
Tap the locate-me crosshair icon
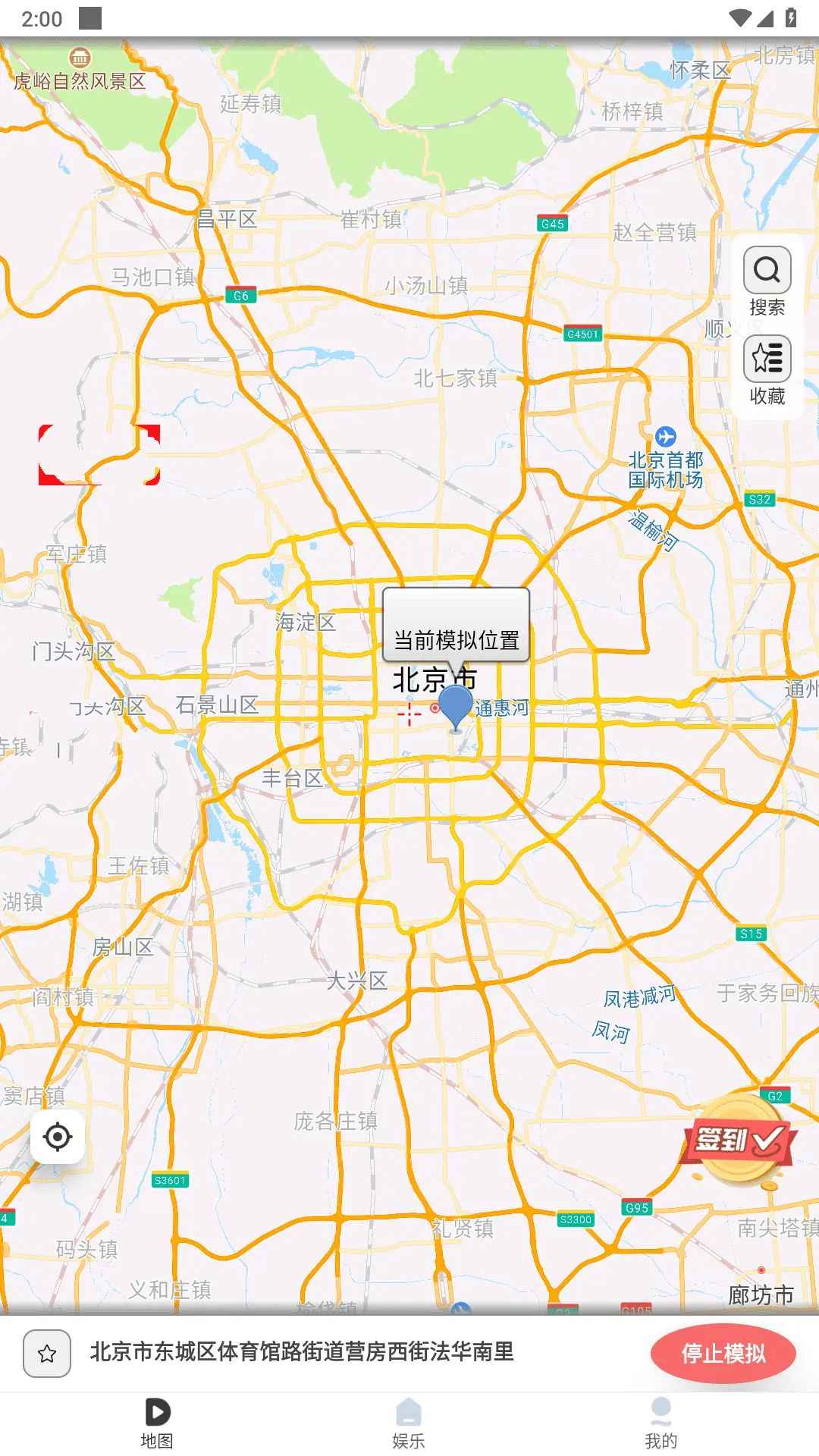pos(58,1135)
